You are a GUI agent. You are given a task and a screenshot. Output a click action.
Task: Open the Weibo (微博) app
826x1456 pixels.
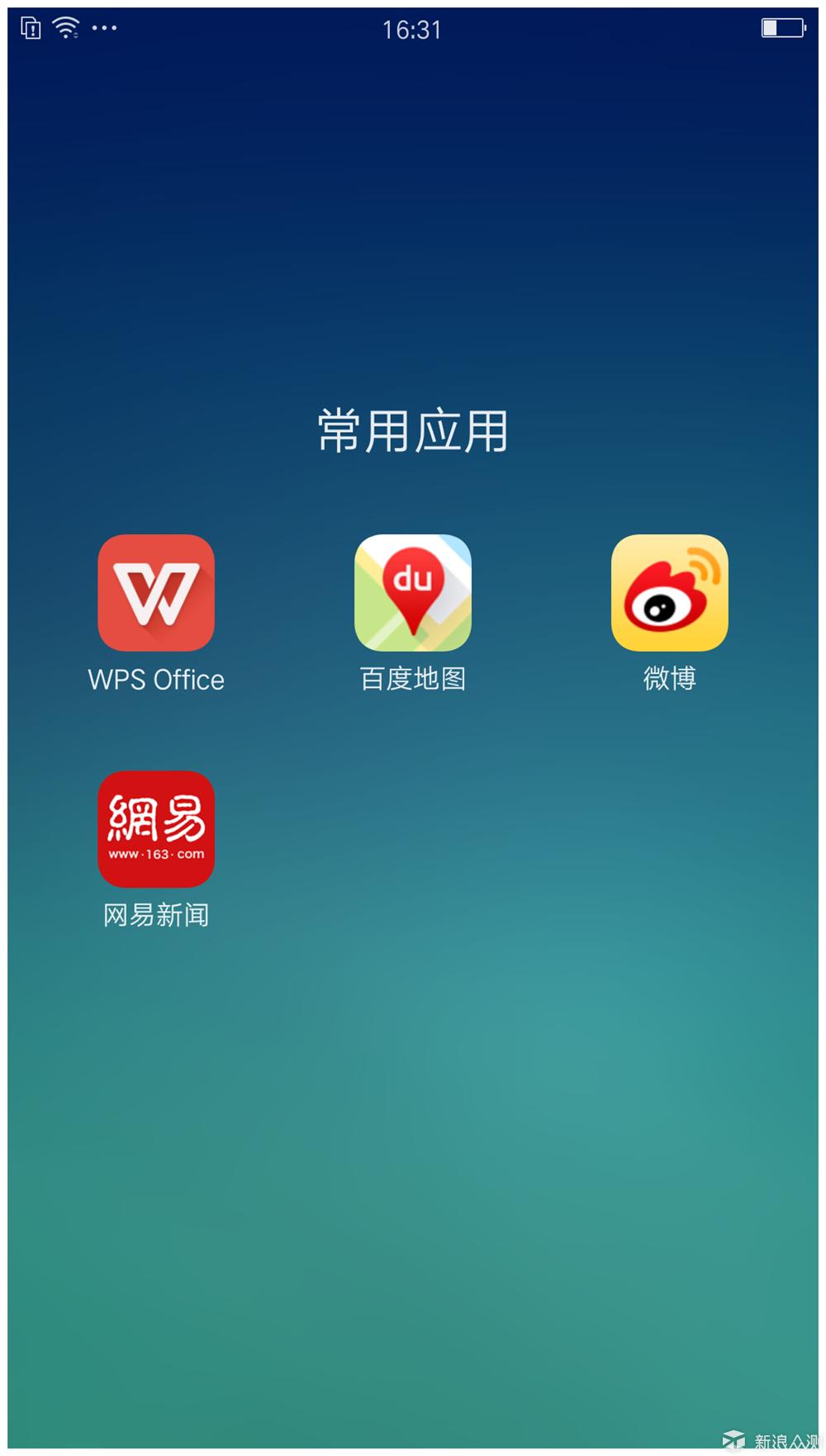[x=670, y=591]
